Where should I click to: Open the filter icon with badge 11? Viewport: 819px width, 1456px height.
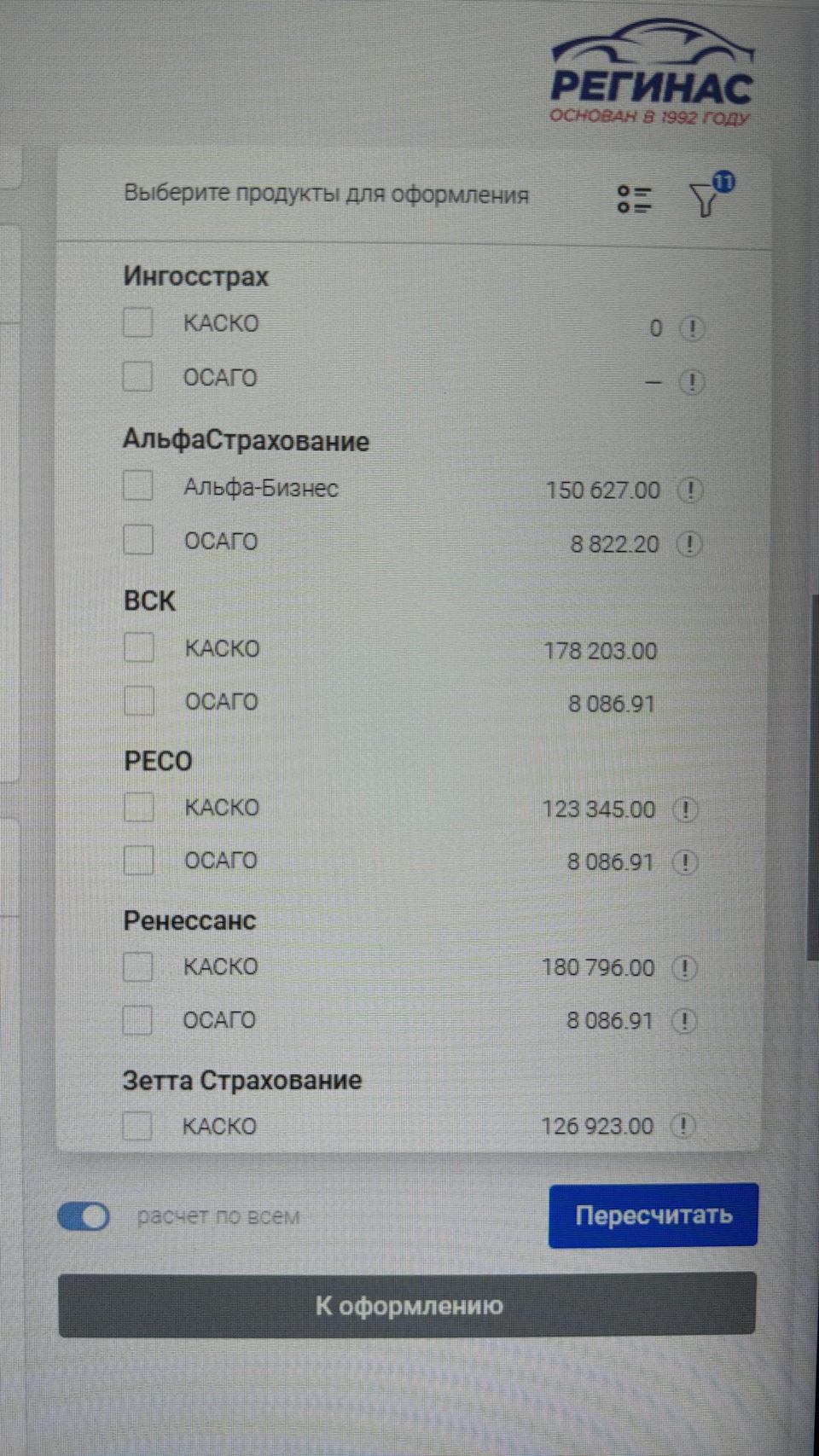tap(706, 200)
